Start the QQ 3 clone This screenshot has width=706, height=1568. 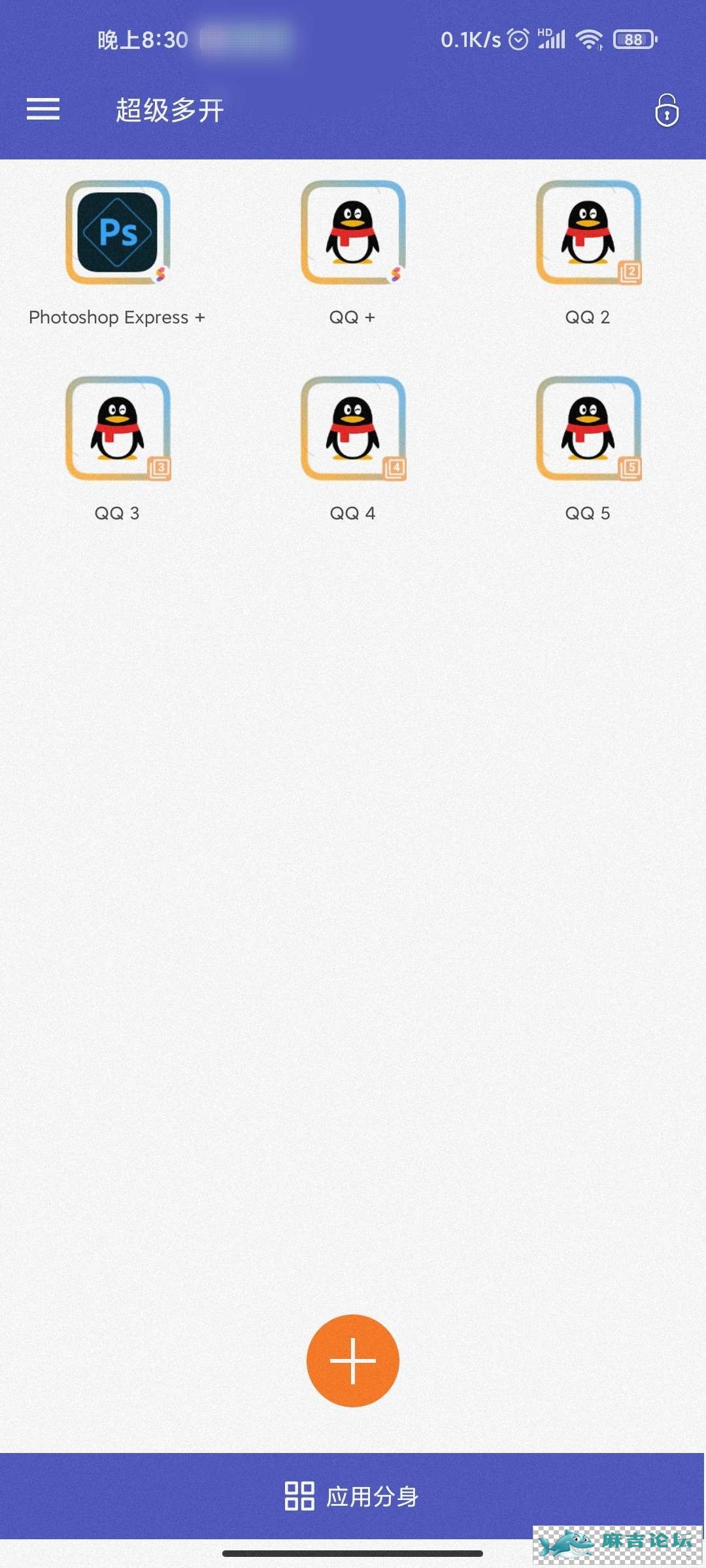coord(118,429)
